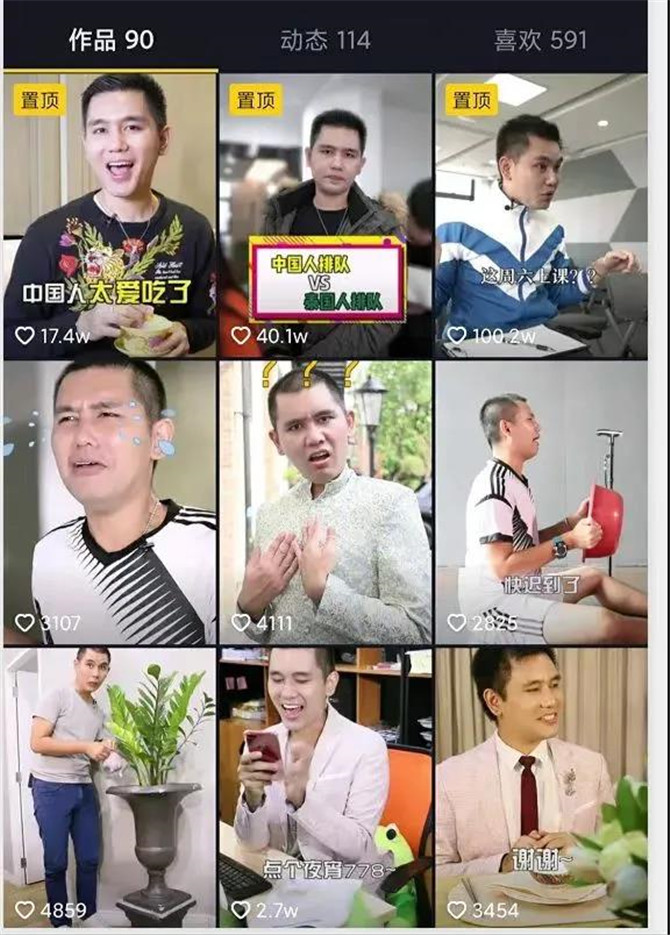Viewport: 670px width, 935px height.
Task: Open the pinned video 中国人排队 VS 泰国人排队
Action: click(x=326, y=215)
